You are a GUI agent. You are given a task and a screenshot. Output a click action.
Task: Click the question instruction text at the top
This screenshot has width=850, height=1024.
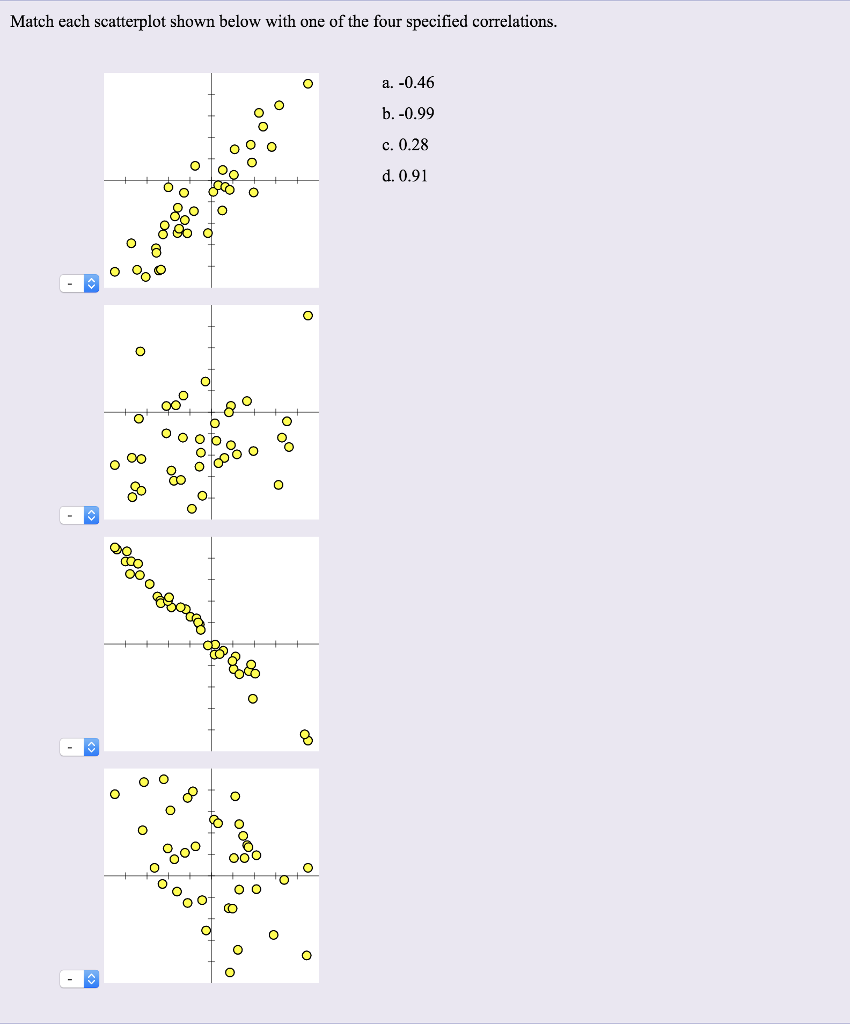tap(283, 20)
